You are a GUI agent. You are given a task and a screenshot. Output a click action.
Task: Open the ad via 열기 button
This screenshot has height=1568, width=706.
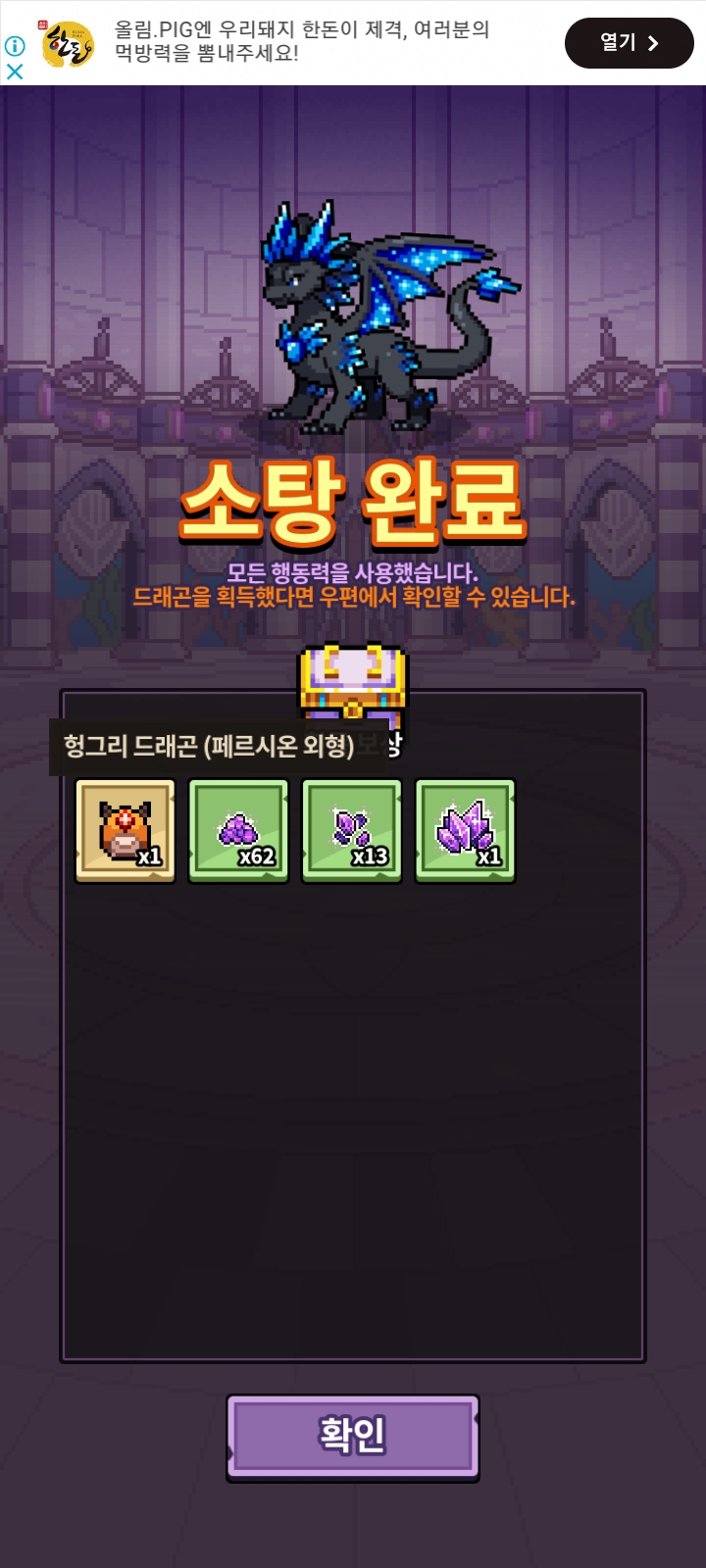[x=629, y=43]
